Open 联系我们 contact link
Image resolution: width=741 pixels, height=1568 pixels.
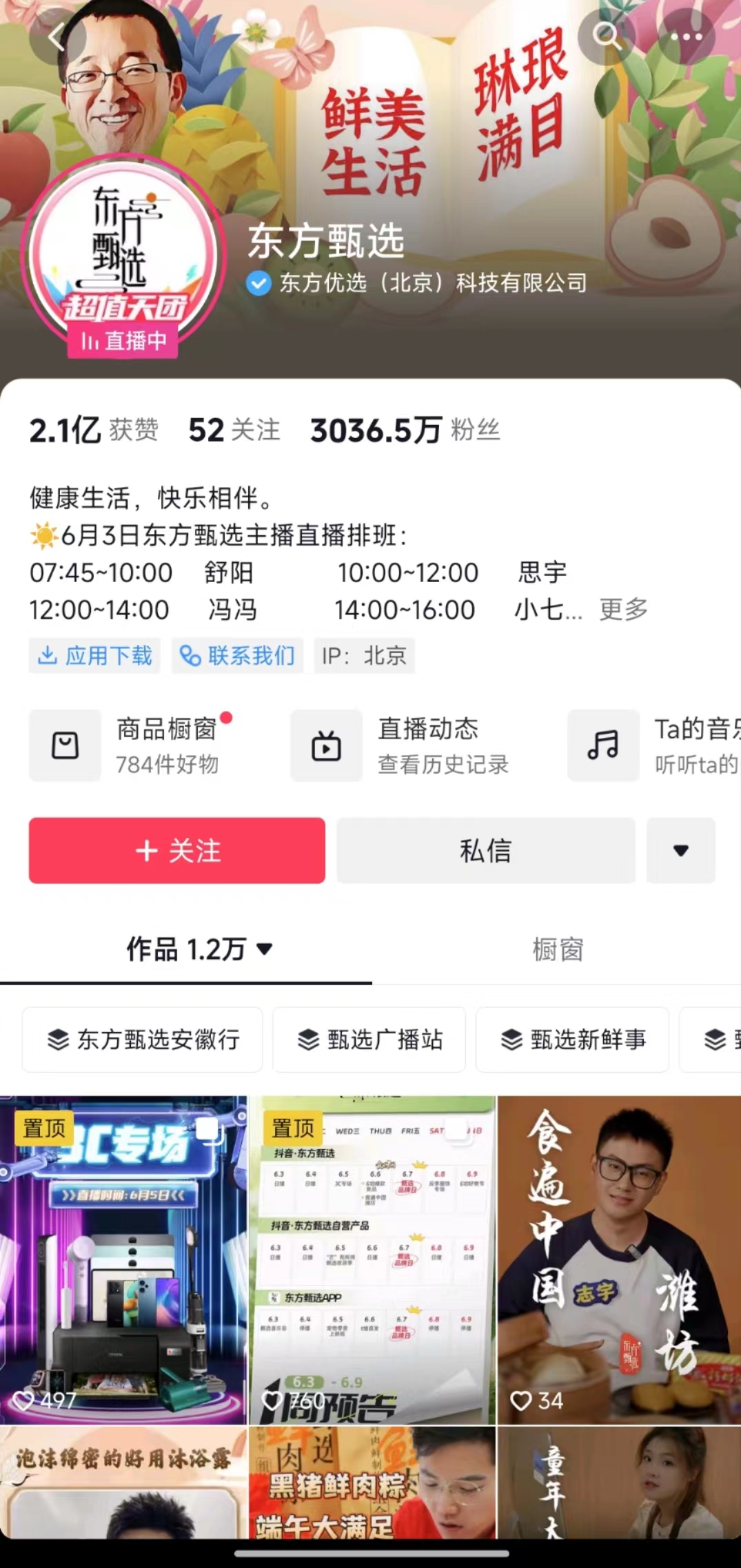[238, 655]
